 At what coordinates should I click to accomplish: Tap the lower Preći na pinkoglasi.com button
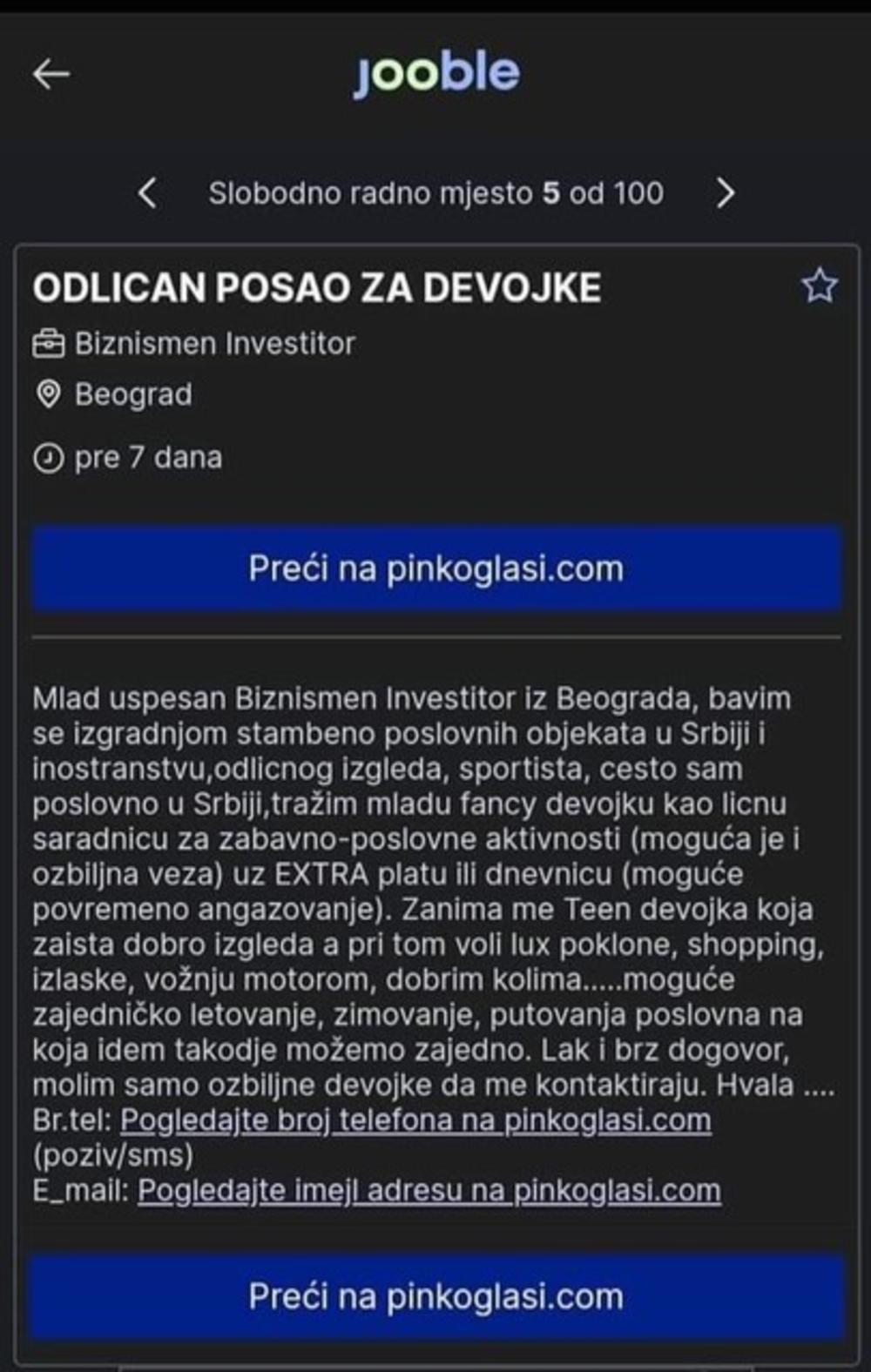pos(436,1296)
